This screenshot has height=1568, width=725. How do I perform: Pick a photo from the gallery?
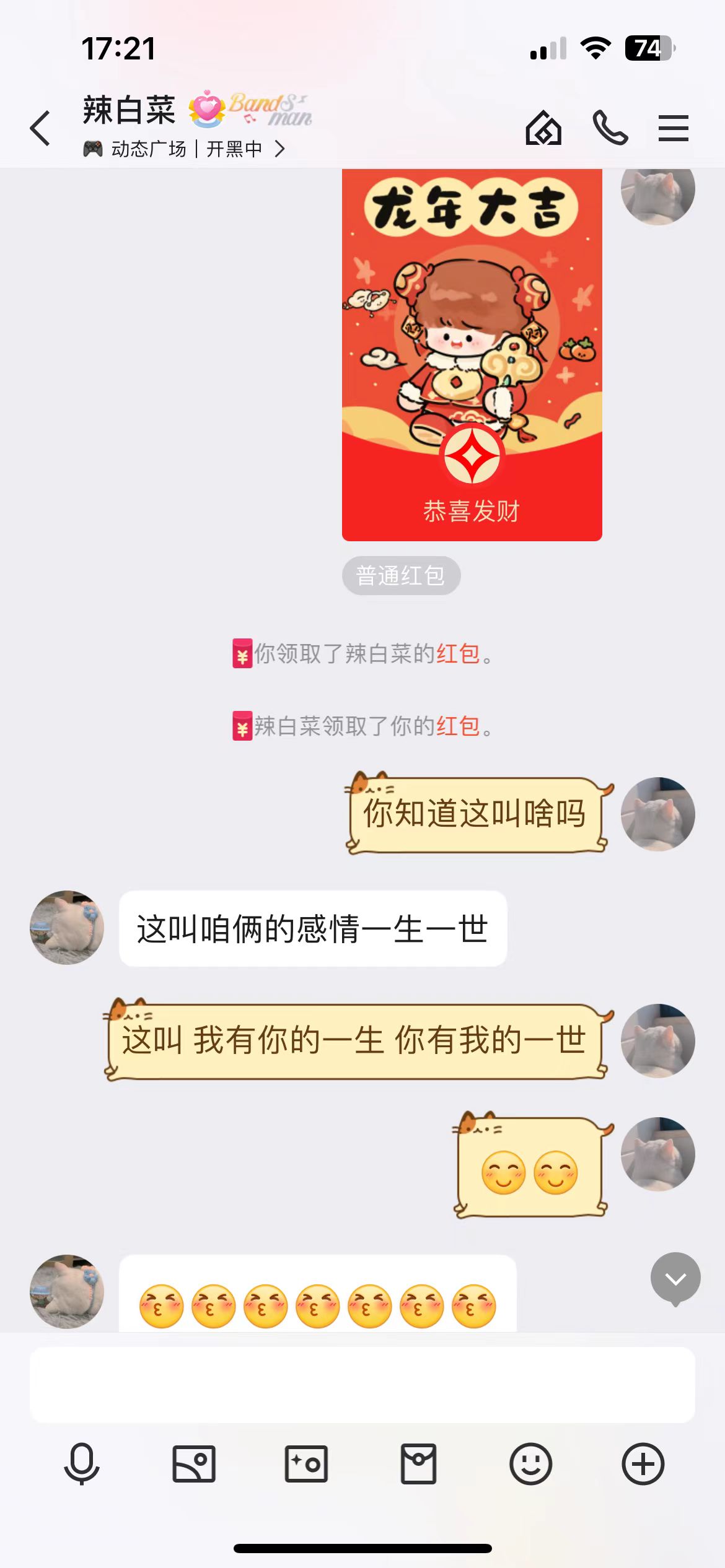[x=194, y=1464]
